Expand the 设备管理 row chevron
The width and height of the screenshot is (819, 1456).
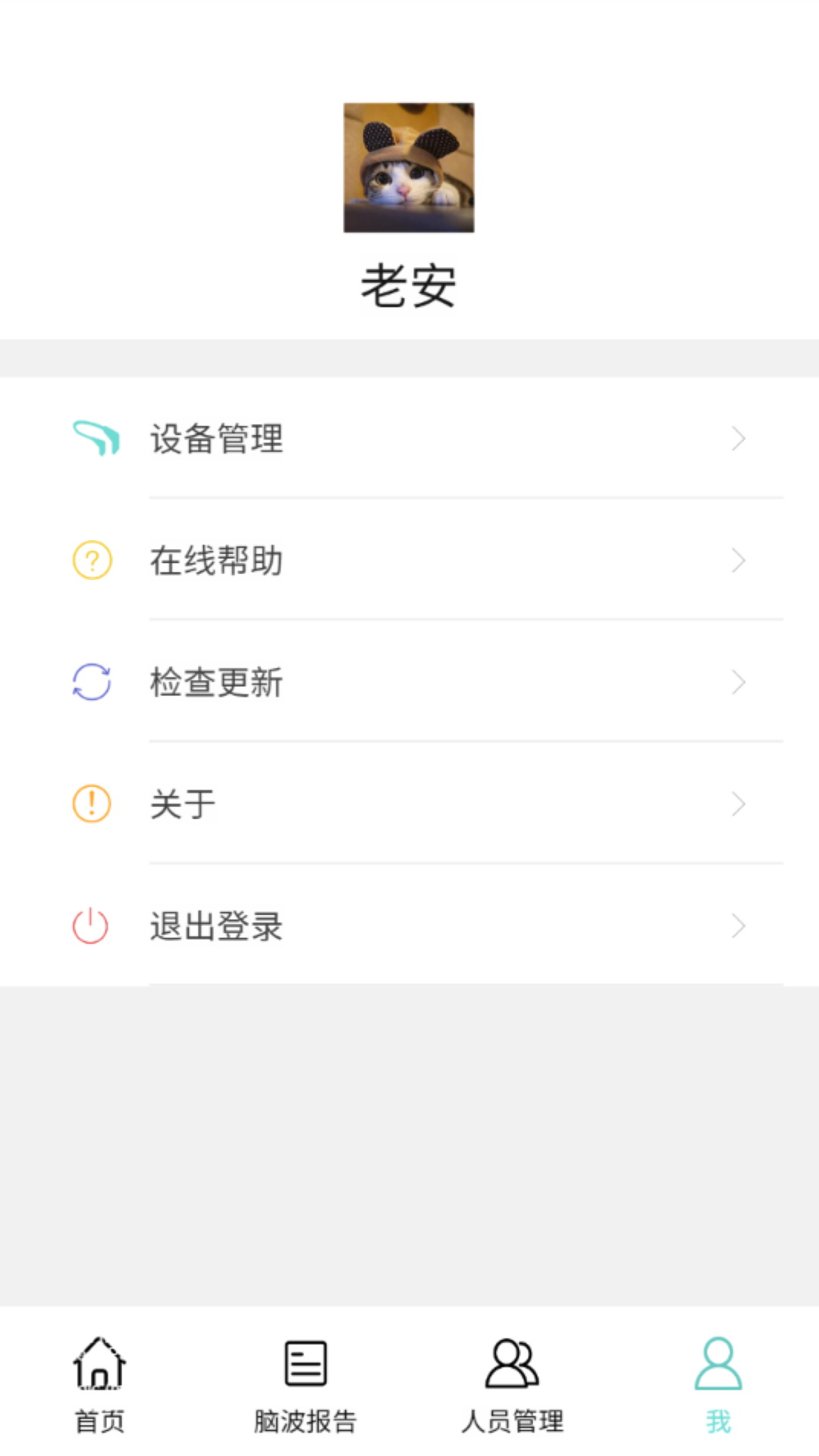pyautogui.click(x=739, y=438)
